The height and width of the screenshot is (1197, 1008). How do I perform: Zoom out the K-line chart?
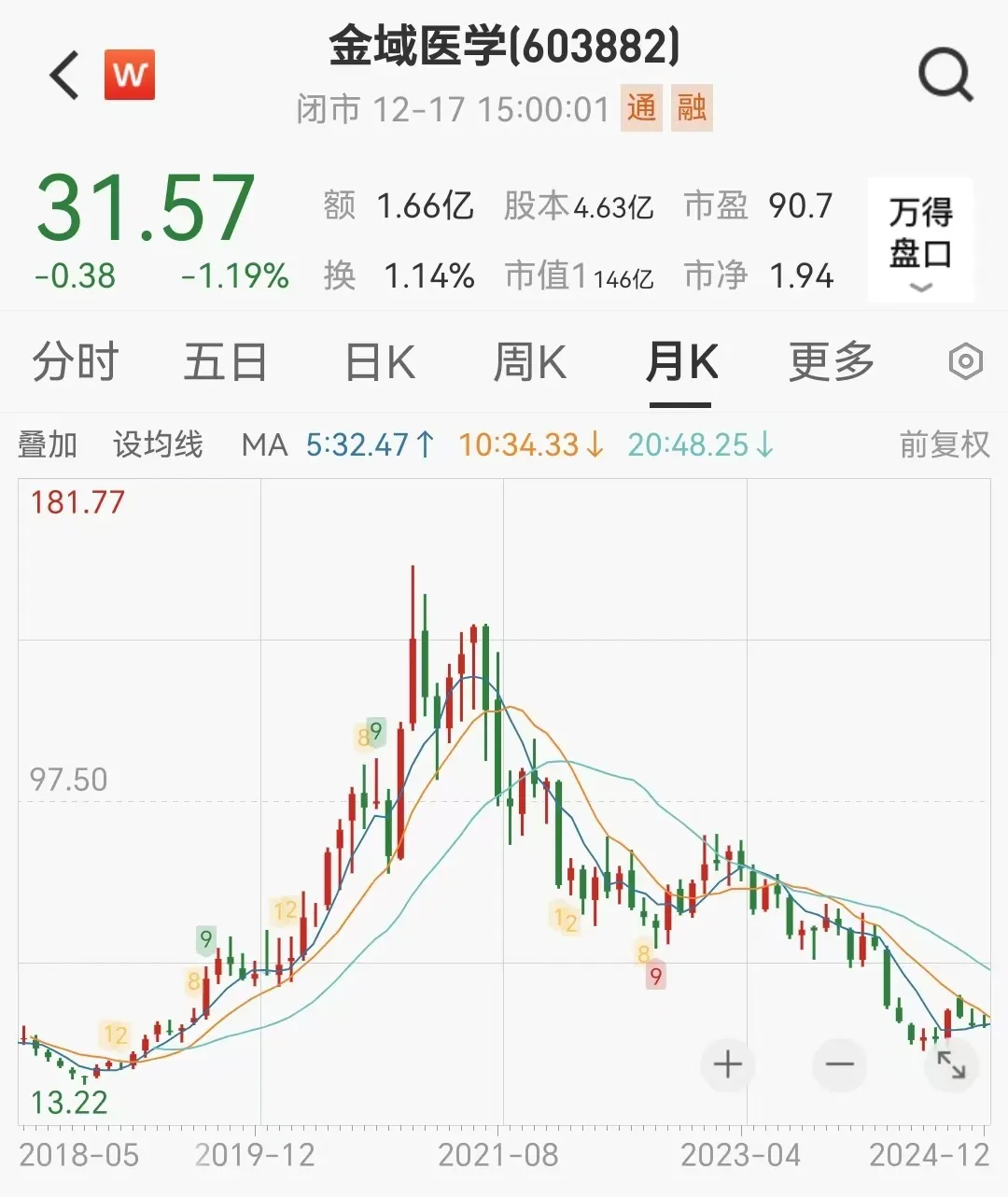tap(840, 1064)
